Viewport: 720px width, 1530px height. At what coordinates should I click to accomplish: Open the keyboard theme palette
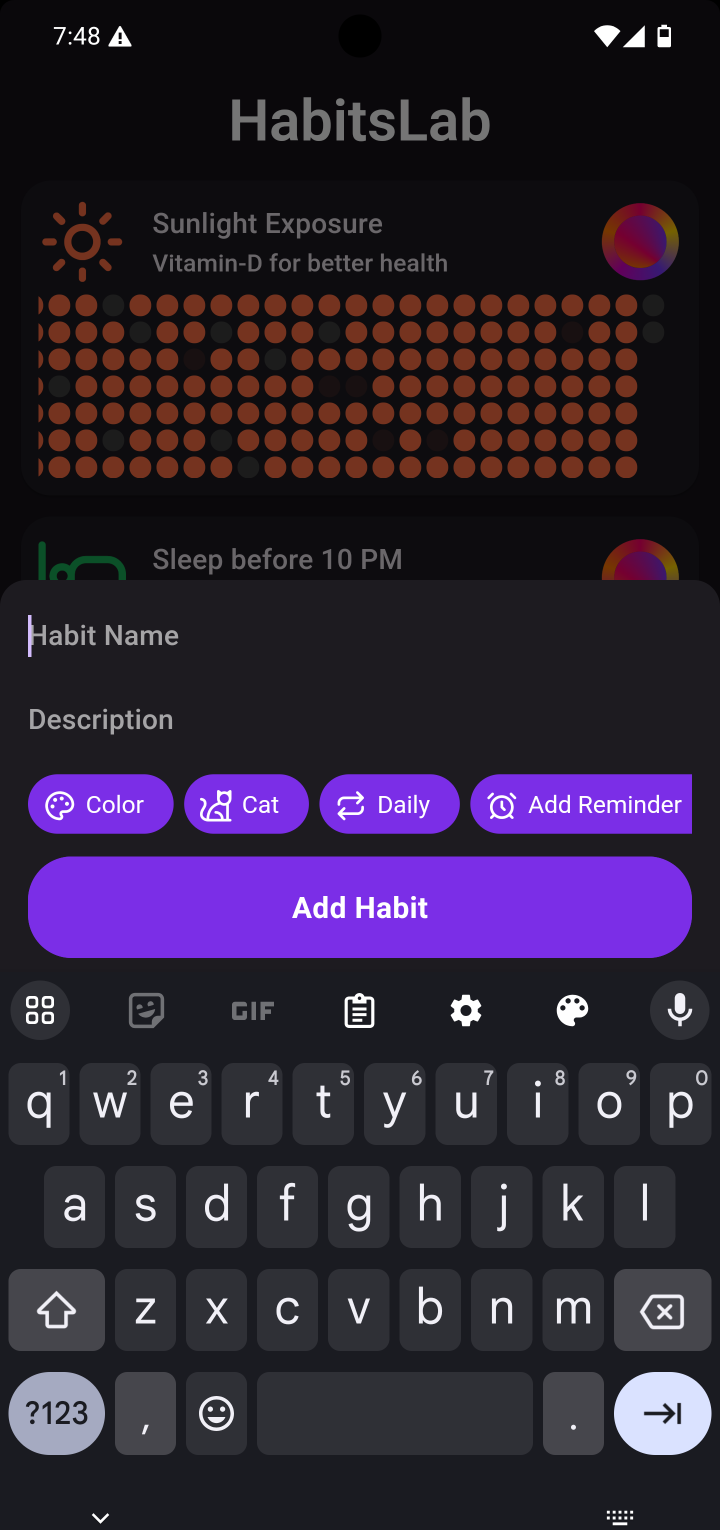tap(573, 1011)
